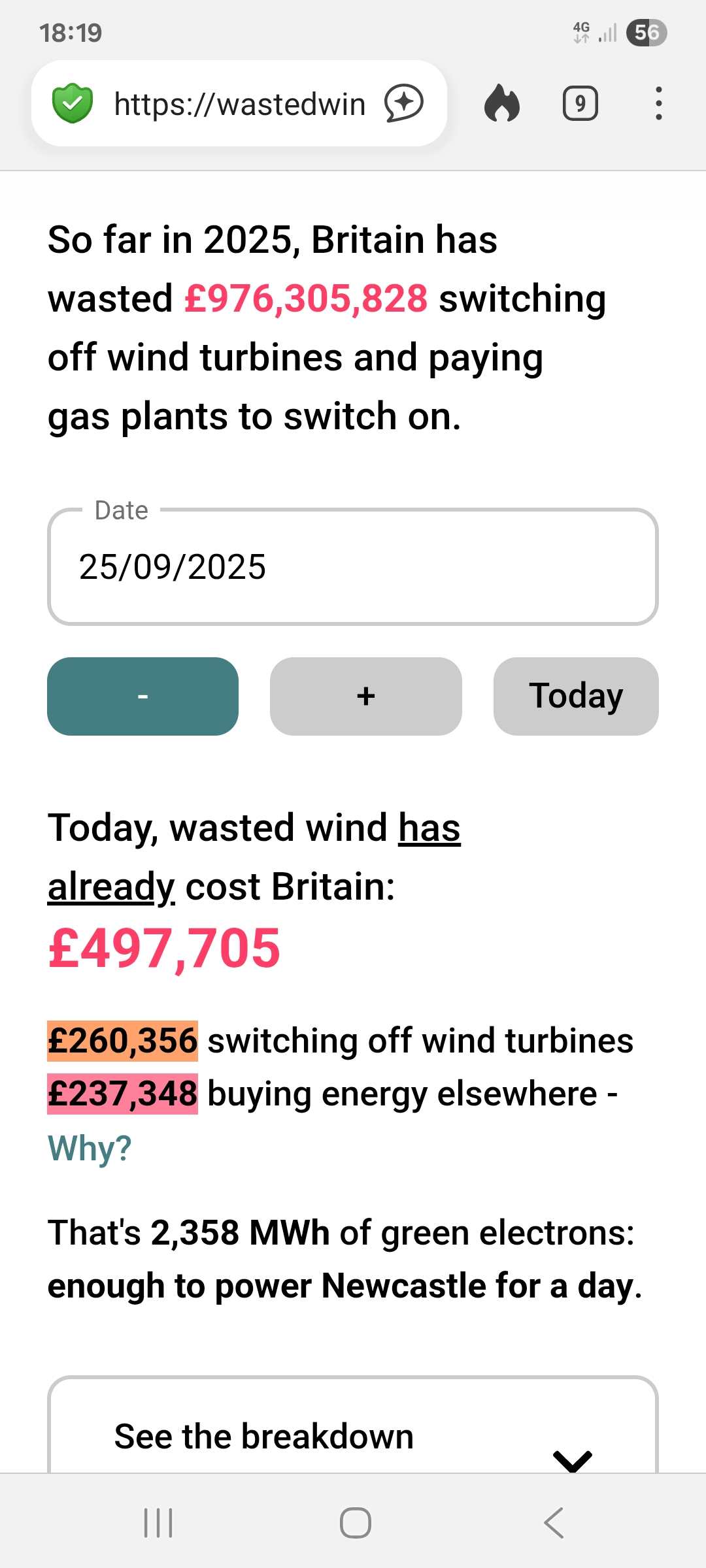
Task: Follow the 'has already' underlined link
Action: [x=254, y=857]
